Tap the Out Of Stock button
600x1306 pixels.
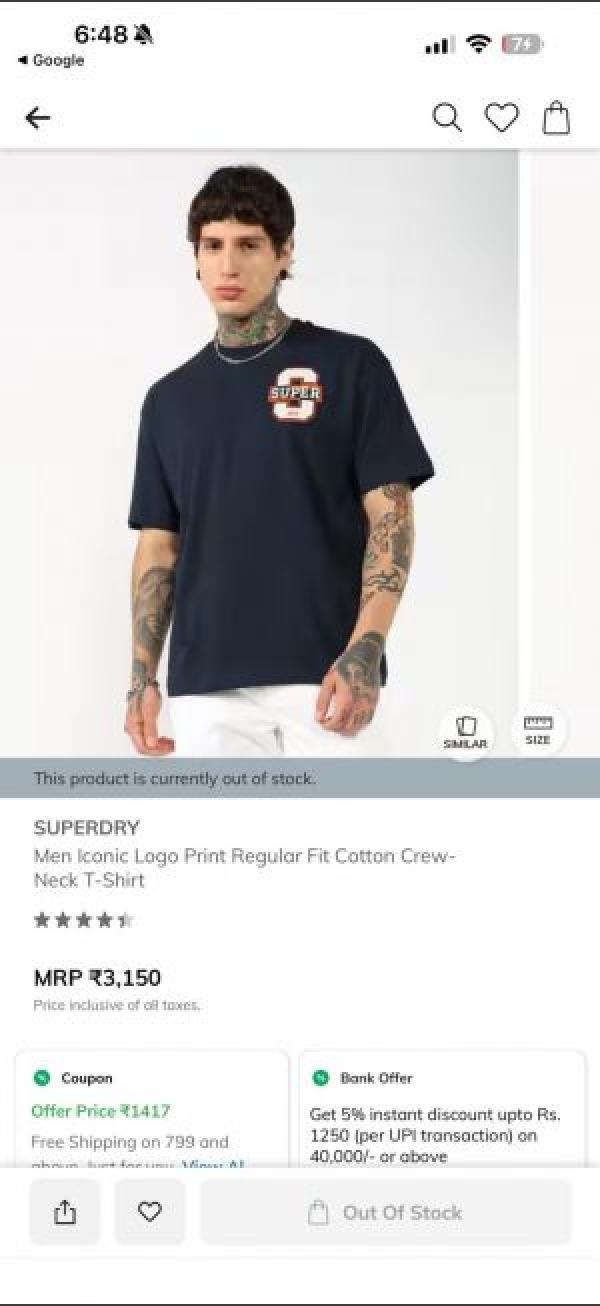pyautogui.click(x=385, y=1212)
